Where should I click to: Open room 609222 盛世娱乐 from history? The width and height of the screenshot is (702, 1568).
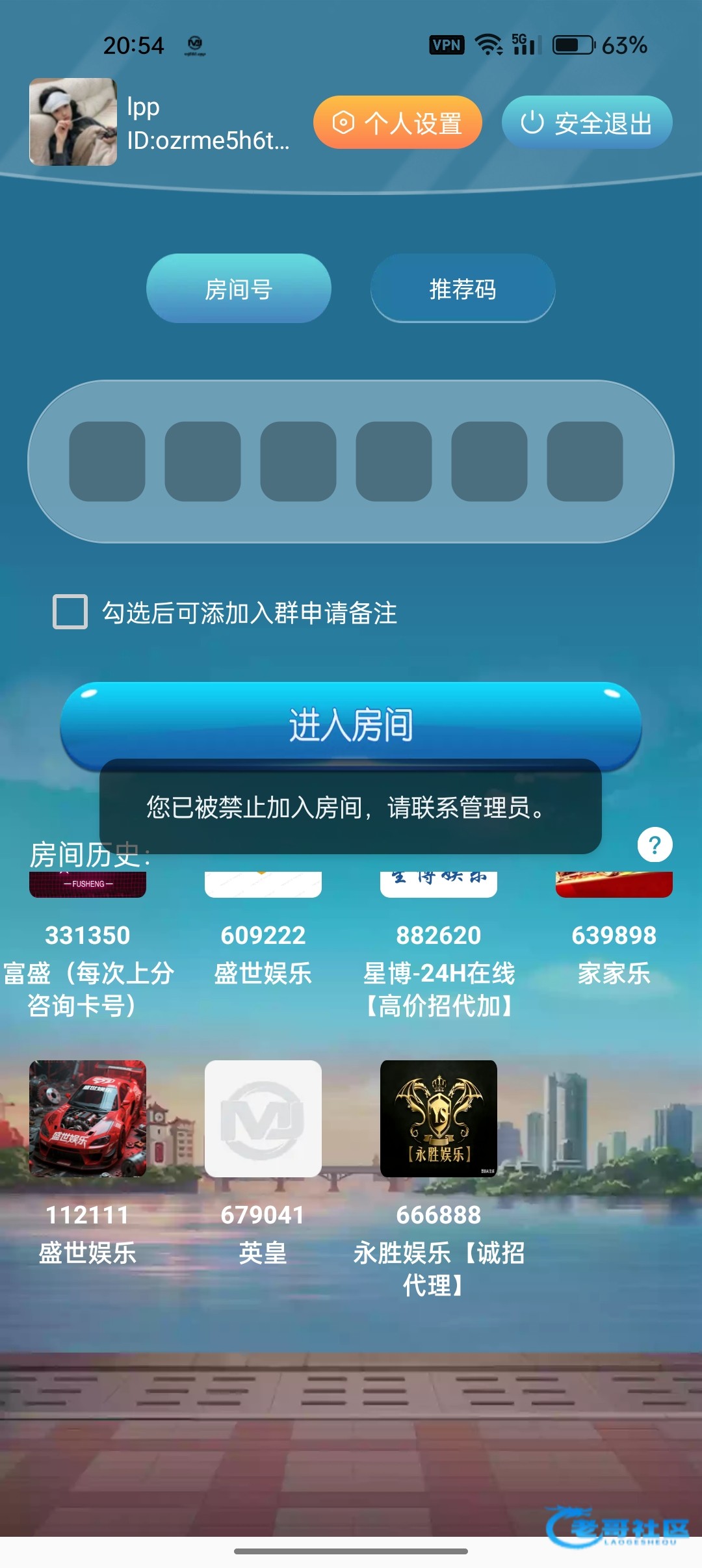[x=263, y=936]
